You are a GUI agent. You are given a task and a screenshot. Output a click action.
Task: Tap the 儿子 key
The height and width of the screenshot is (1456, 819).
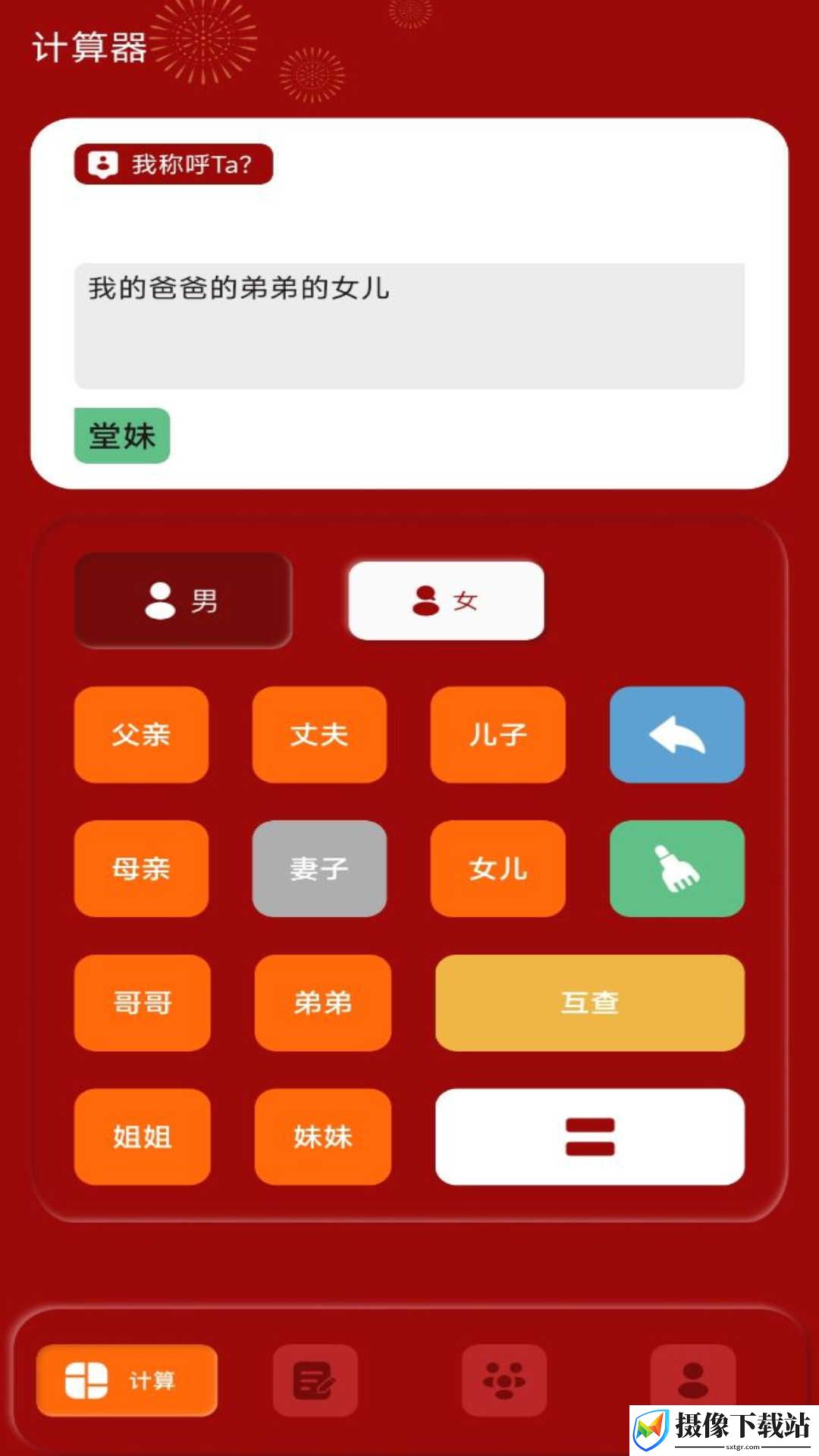[x=497, y=734]
